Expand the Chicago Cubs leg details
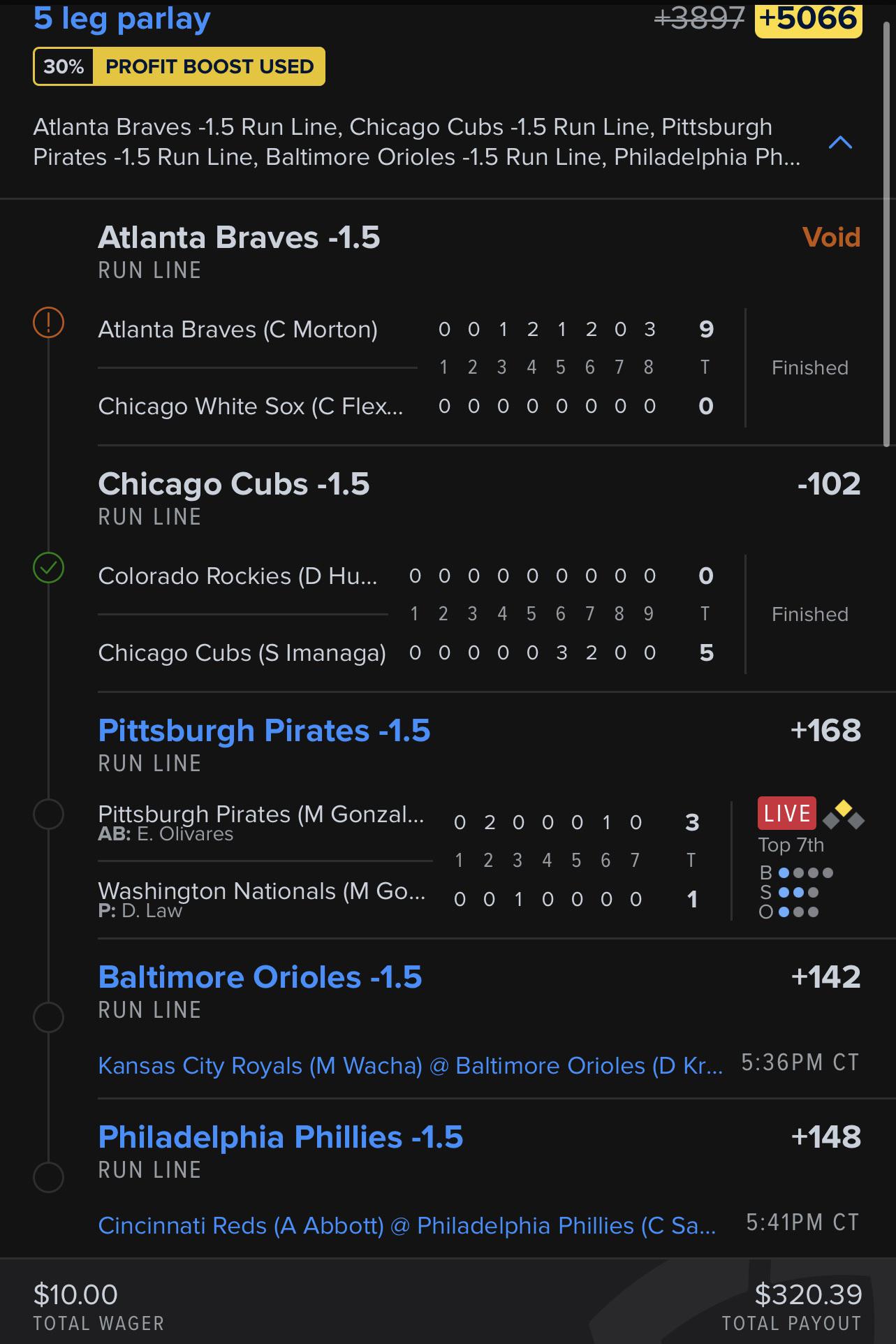This screenshot has height=1344, width=896. pyautogui.click(x=235, y=483)
